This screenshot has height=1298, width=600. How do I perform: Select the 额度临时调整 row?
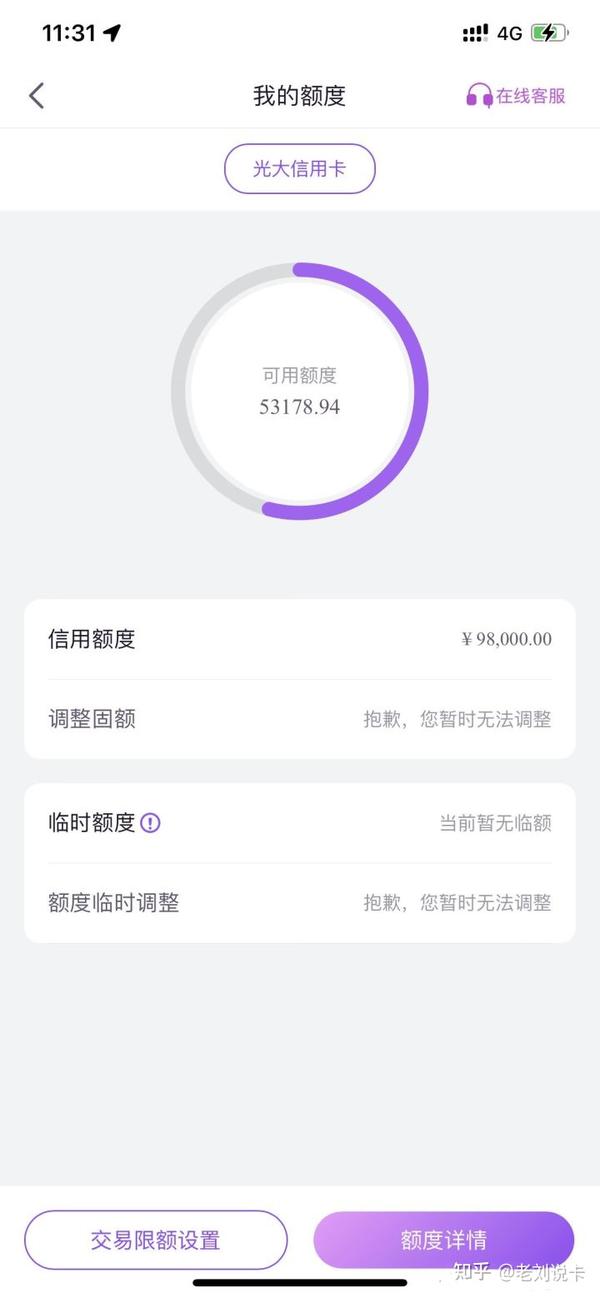click(x=300, y=903)
